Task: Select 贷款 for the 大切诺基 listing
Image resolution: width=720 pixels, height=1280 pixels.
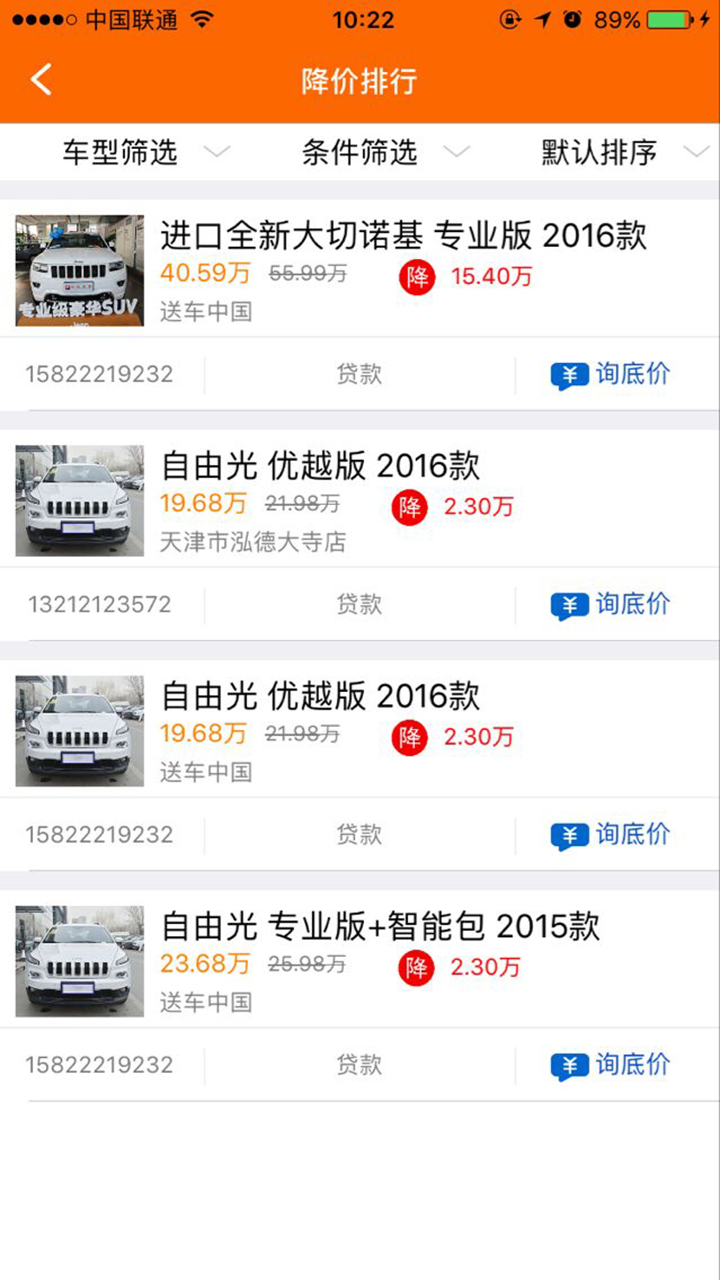Action: point(359,375)
